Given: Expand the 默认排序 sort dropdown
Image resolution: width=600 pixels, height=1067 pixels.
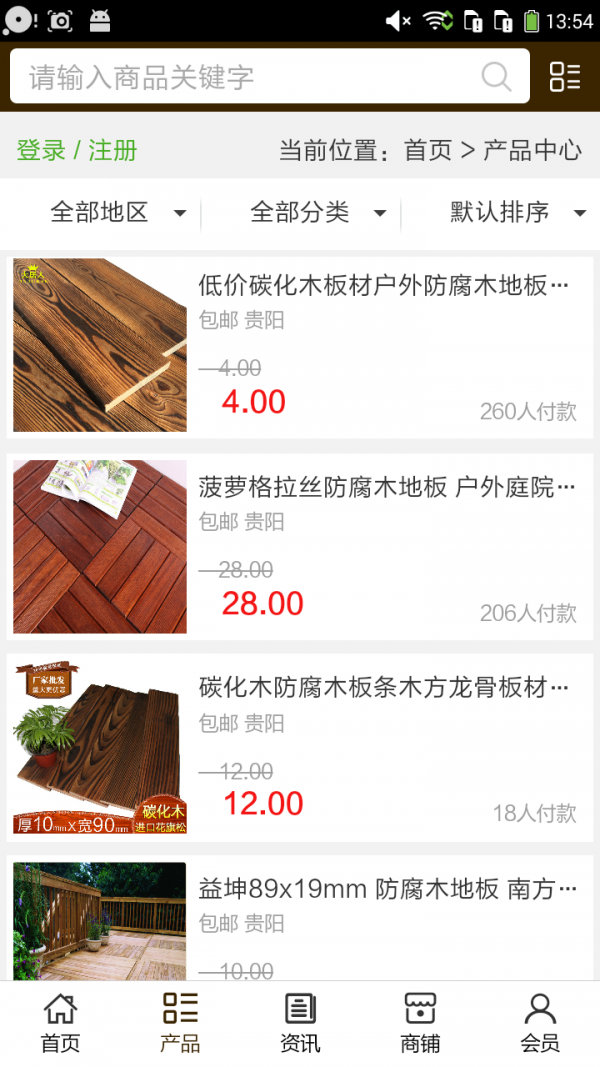Looking at the screenshot, I should click(516, 212).
